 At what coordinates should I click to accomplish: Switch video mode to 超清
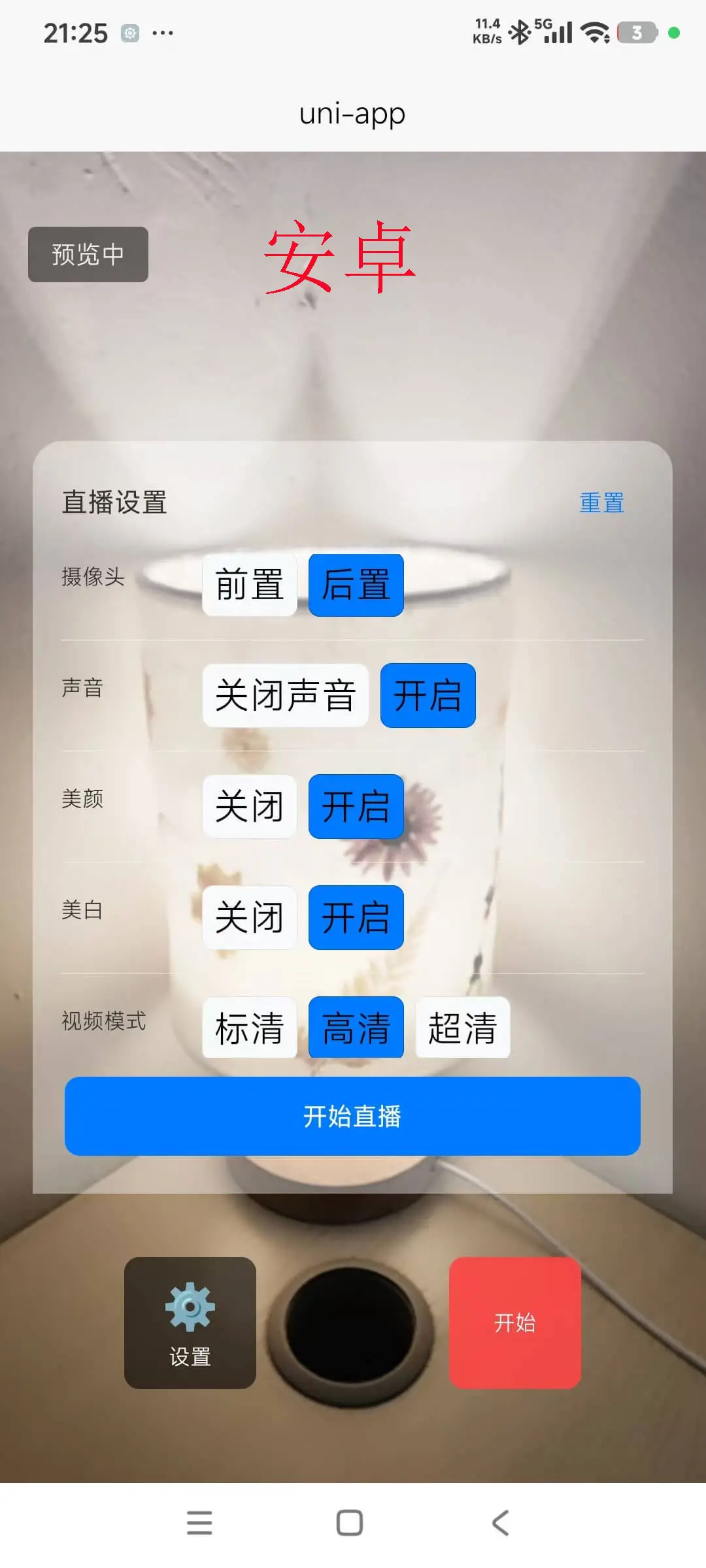pos(462,1028)
